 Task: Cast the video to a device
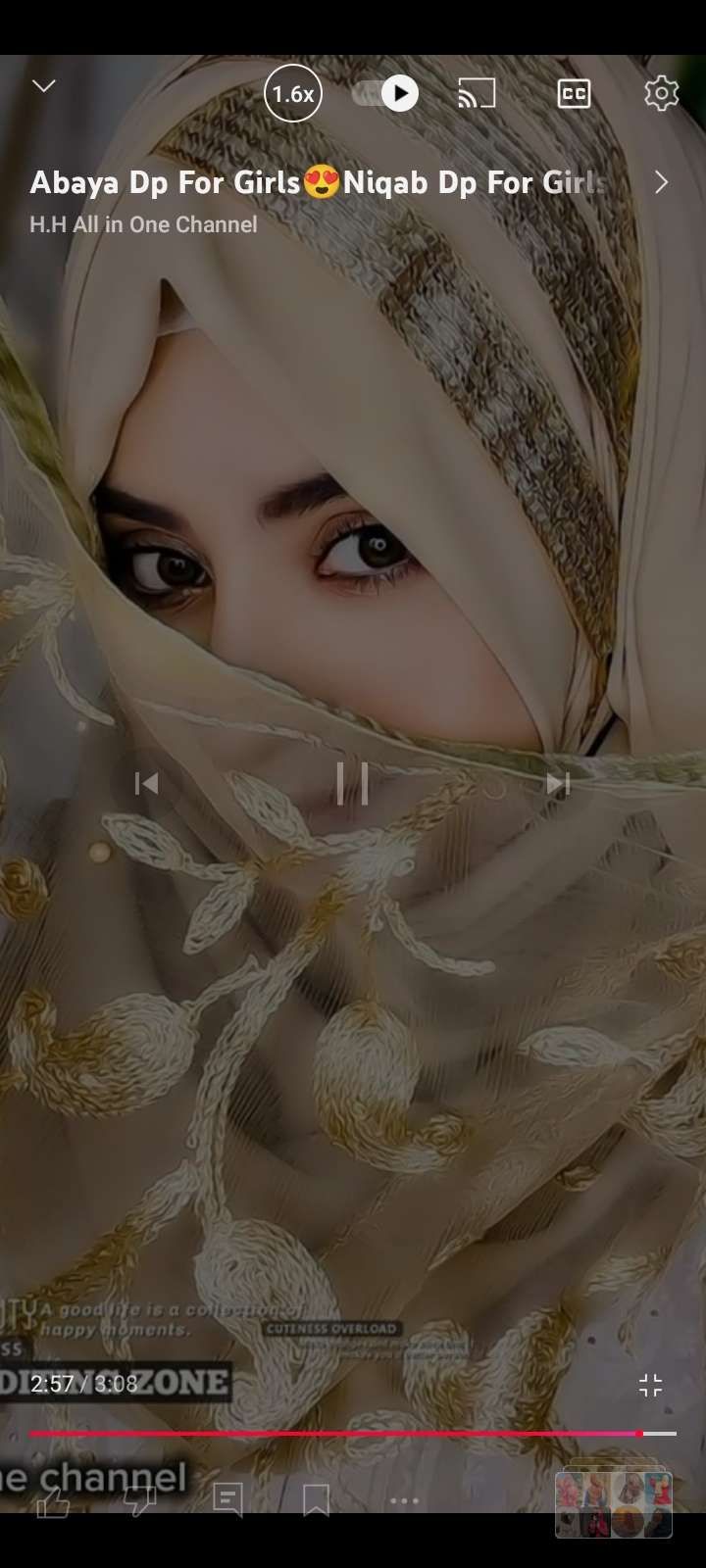pos(477,94)
